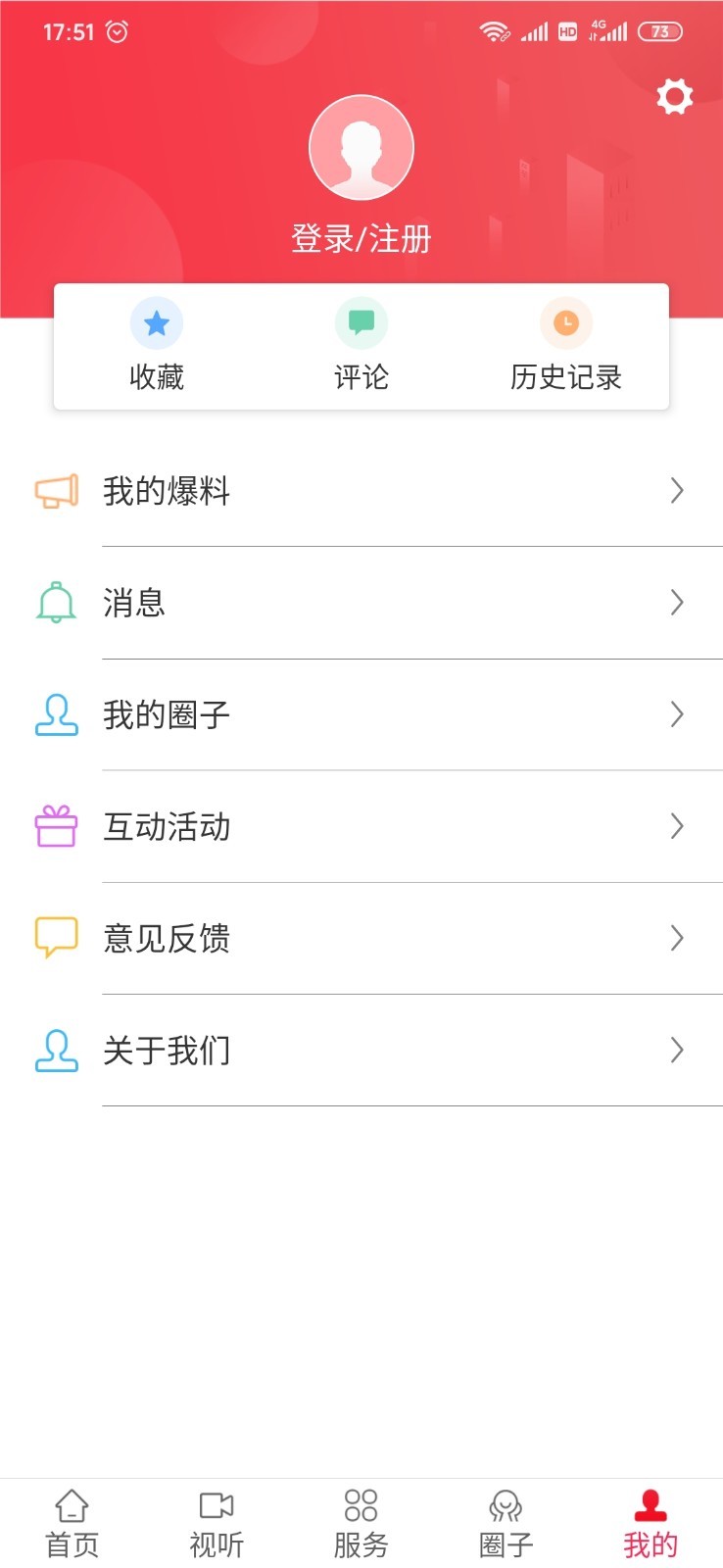Tap 登录/注册 to log in
This screenshot has width=723, height=1568.
pos(361,238)
